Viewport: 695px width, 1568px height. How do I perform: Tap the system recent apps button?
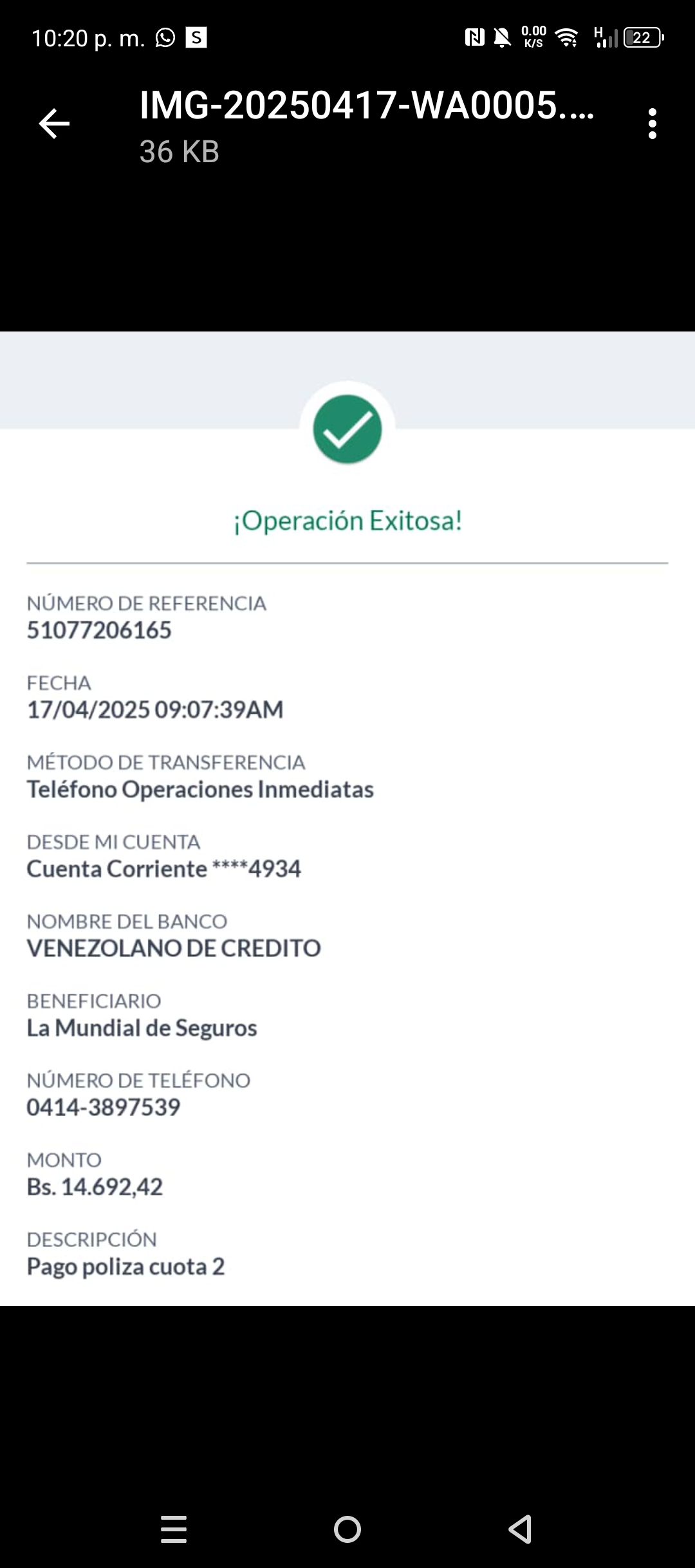pyautogui.click(x=173, y=1529)
